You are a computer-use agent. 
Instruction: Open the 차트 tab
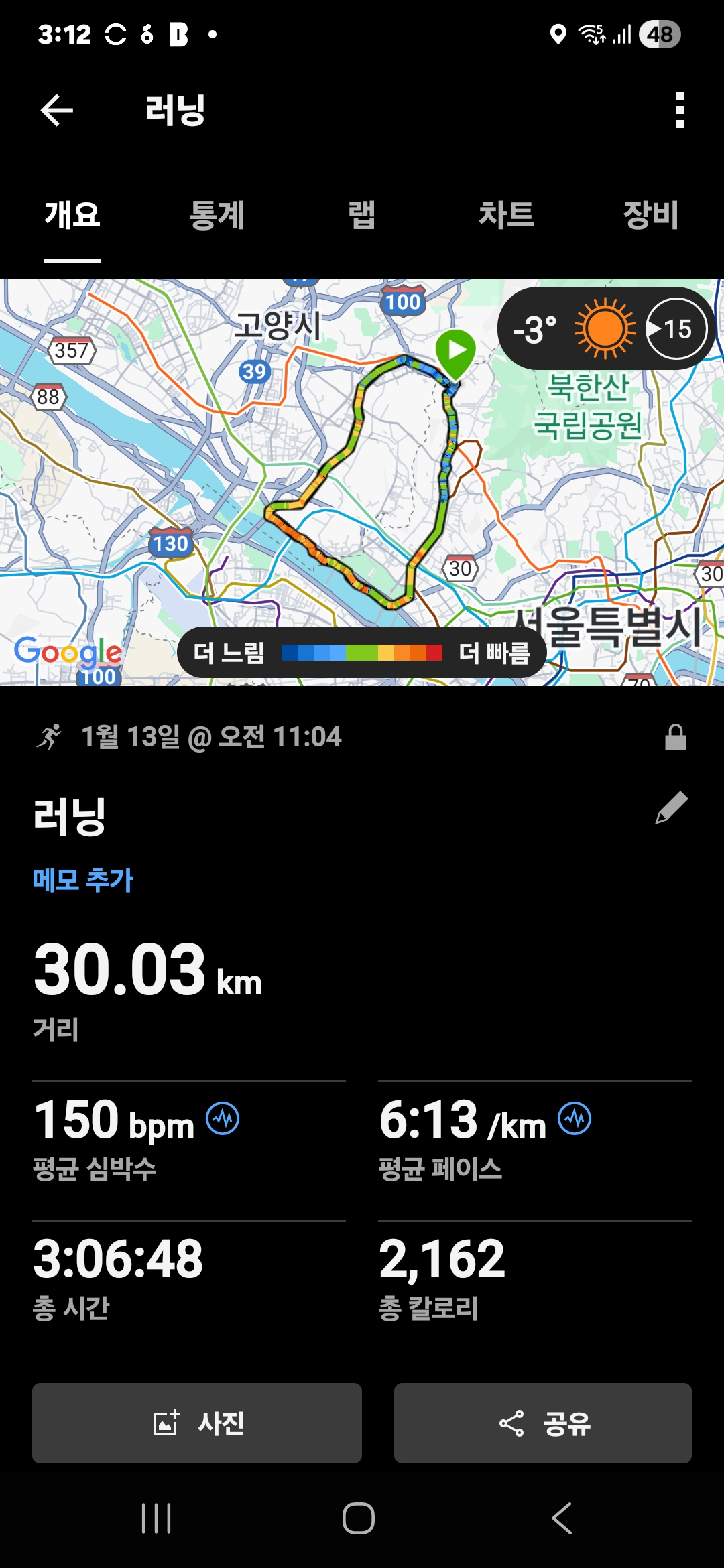(x=507, y=216)
